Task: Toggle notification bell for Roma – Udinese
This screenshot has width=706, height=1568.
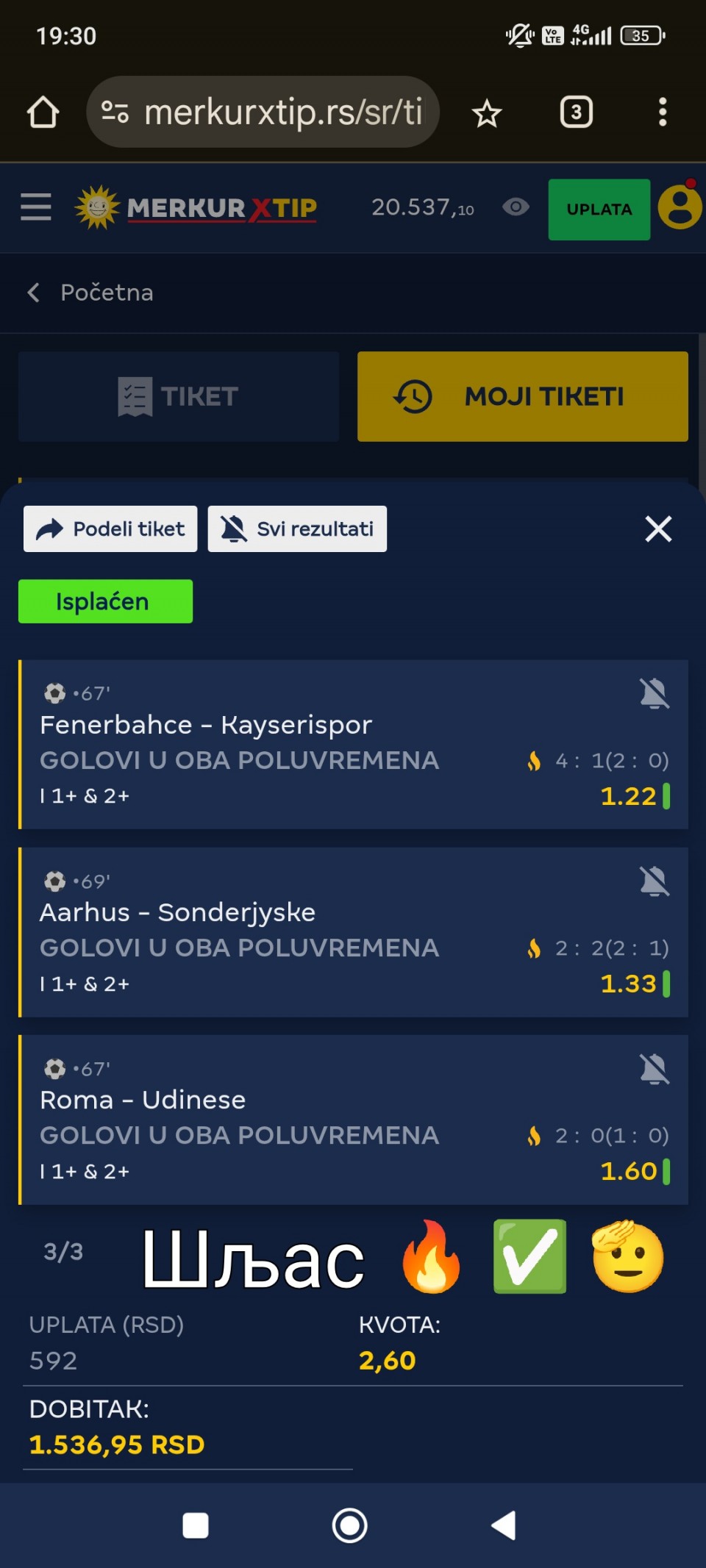Action: (x=654, y=1068)
